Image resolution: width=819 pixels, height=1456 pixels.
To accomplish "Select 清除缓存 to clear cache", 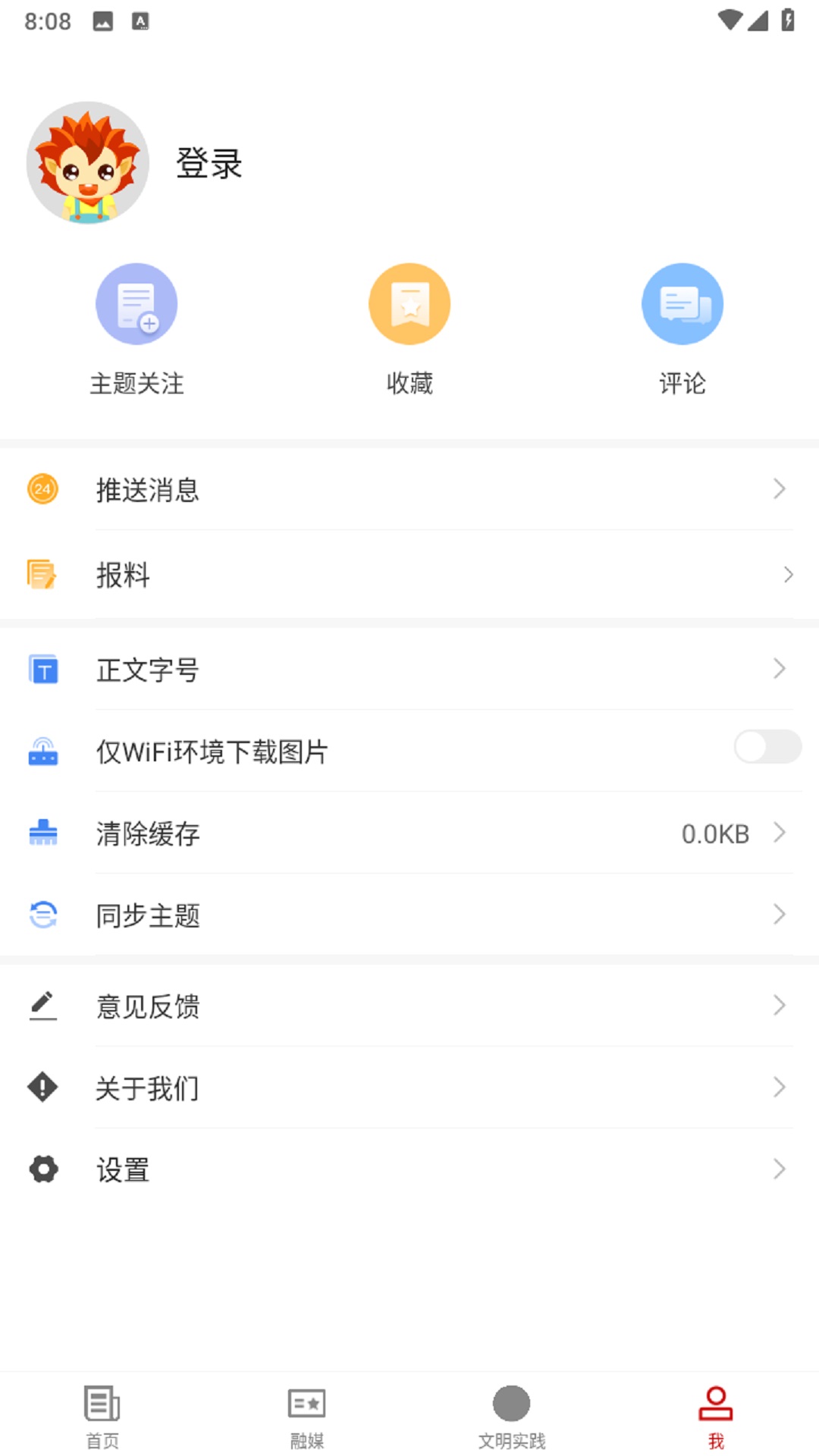I will click(409, 833).
